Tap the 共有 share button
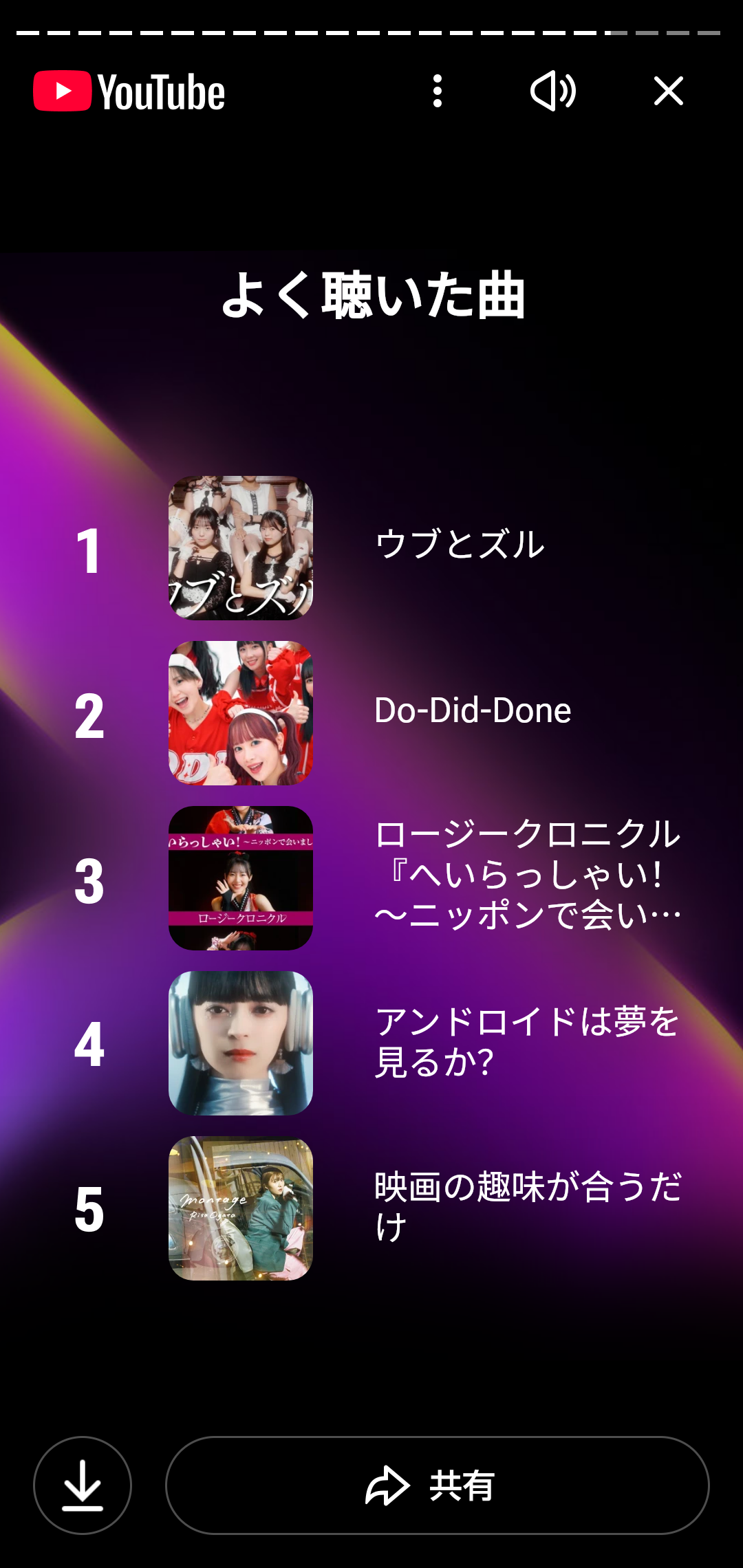Image resolution: width=743 pixels, height=1568 pixels. tap(438, 1485)
